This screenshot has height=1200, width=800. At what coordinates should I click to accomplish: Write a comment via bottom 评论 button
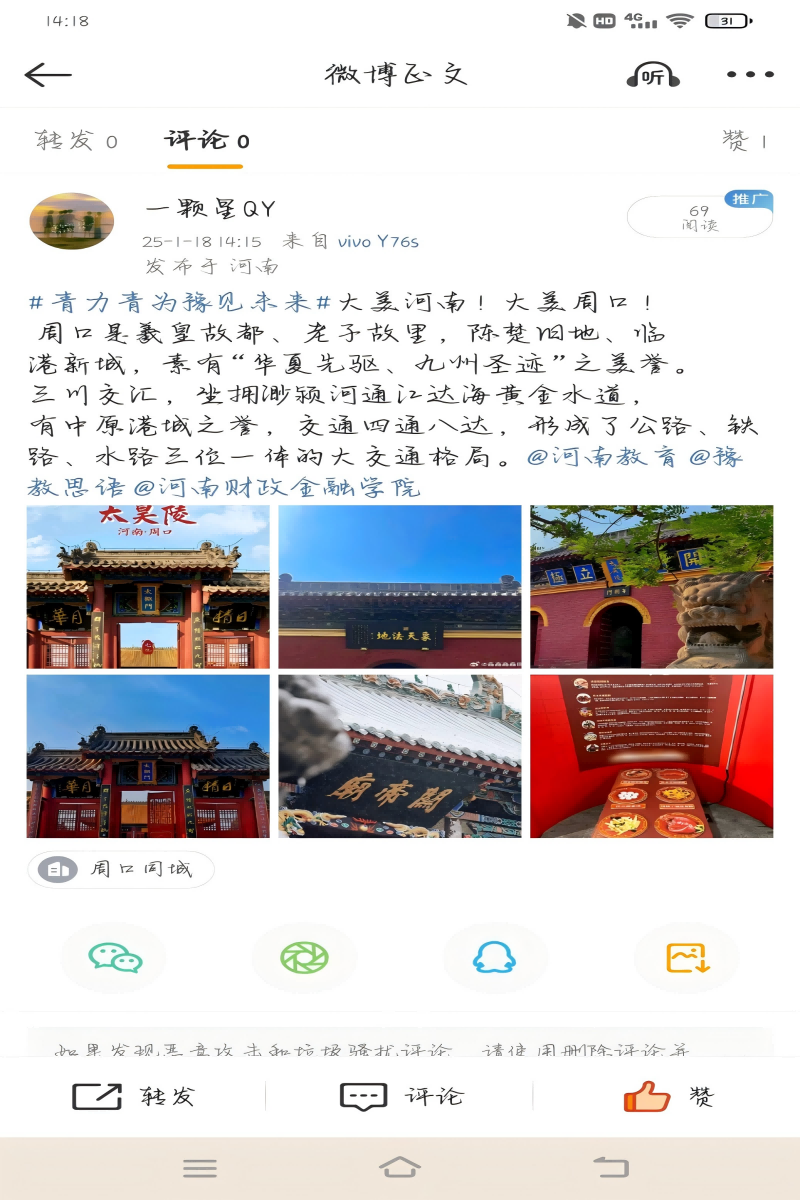(401, 1096)
